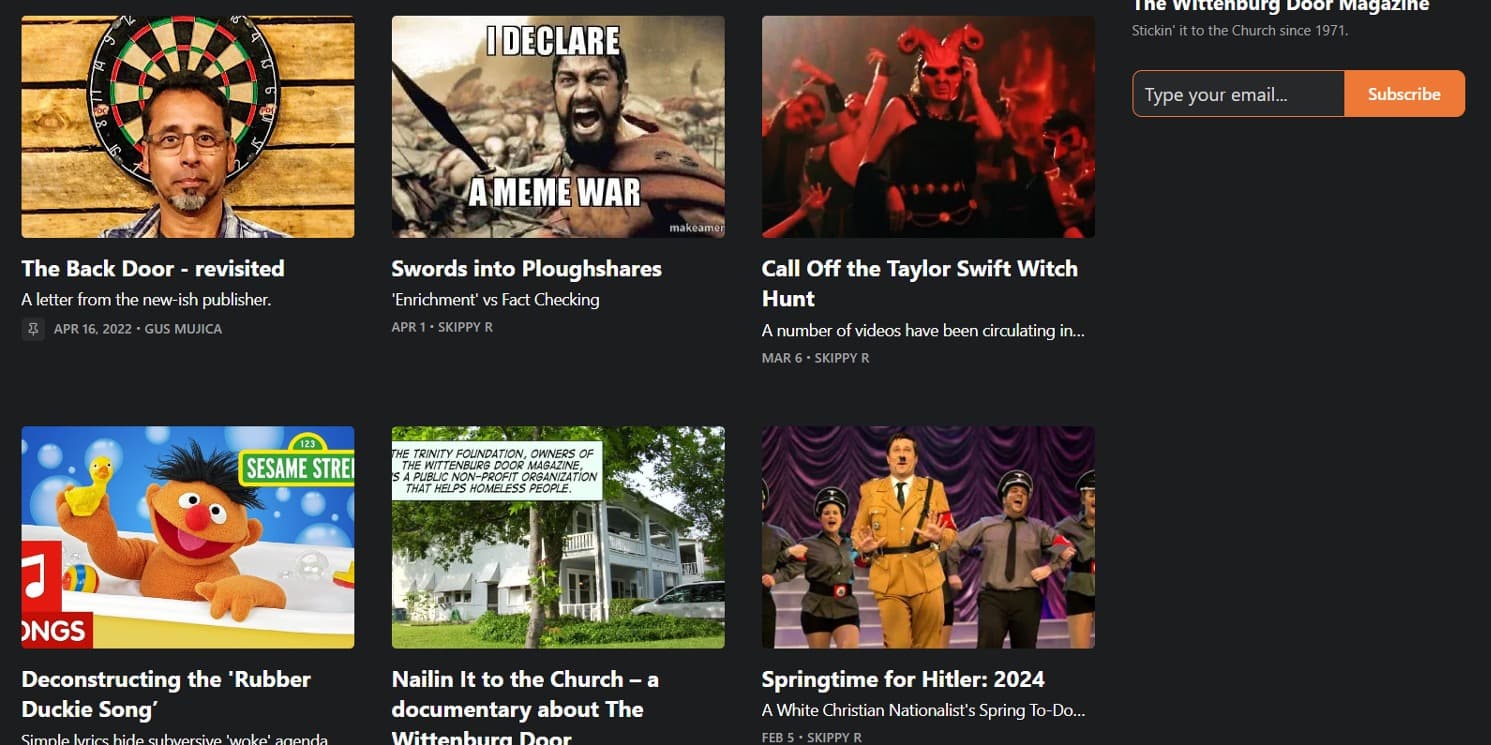Tap the 'Type your email...' field
Image resolution: width=1491 pixels, height=745 pixels.
[x=1238, y=94]
